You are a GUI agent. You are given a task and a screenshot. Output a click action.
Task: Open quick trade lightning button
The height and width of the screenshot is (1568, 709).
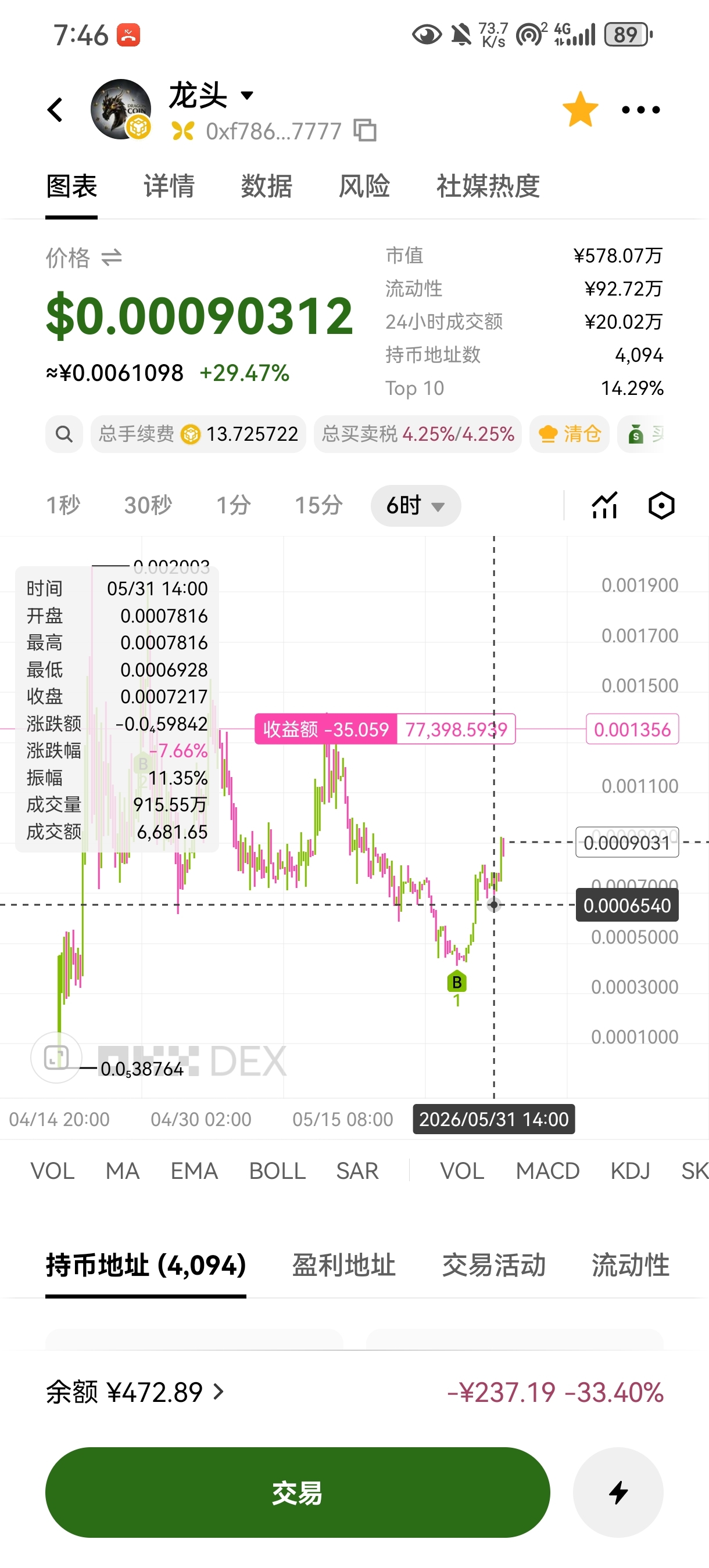point(618,1492)
